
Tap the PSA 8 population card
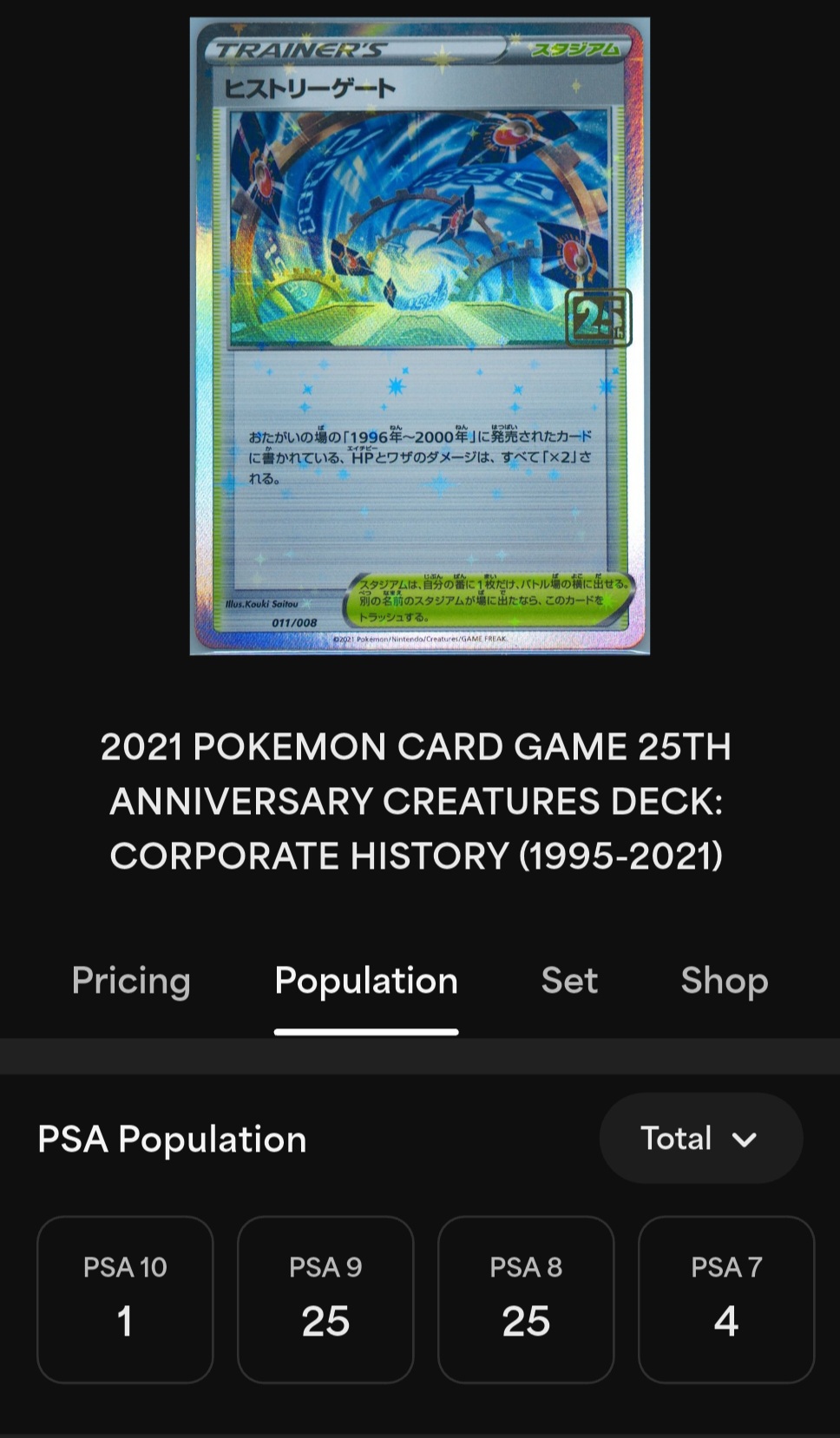526,1299
